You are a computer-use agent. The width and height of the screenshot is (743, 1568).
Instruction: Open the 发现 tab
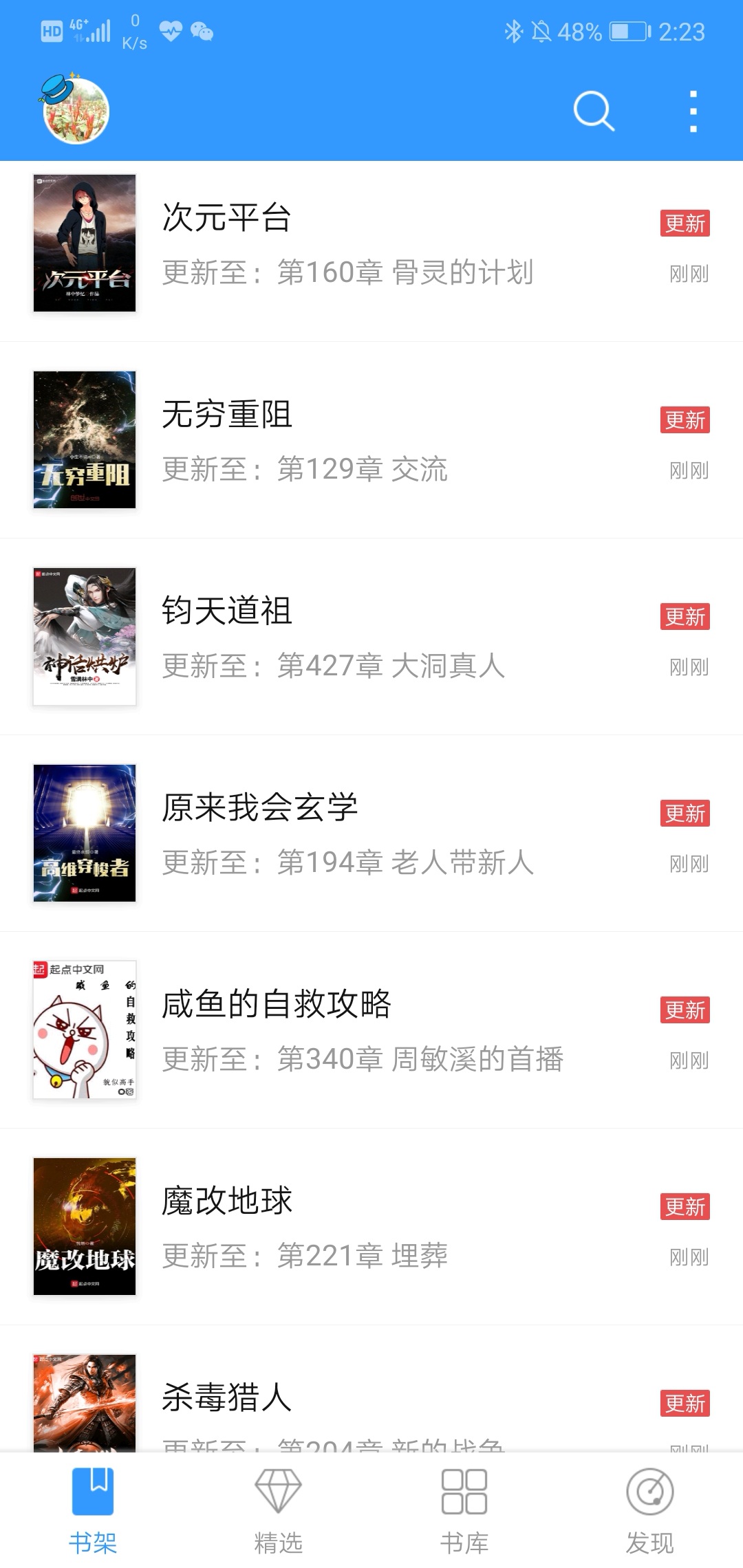pyautogui.click(x=649, y=1510)
